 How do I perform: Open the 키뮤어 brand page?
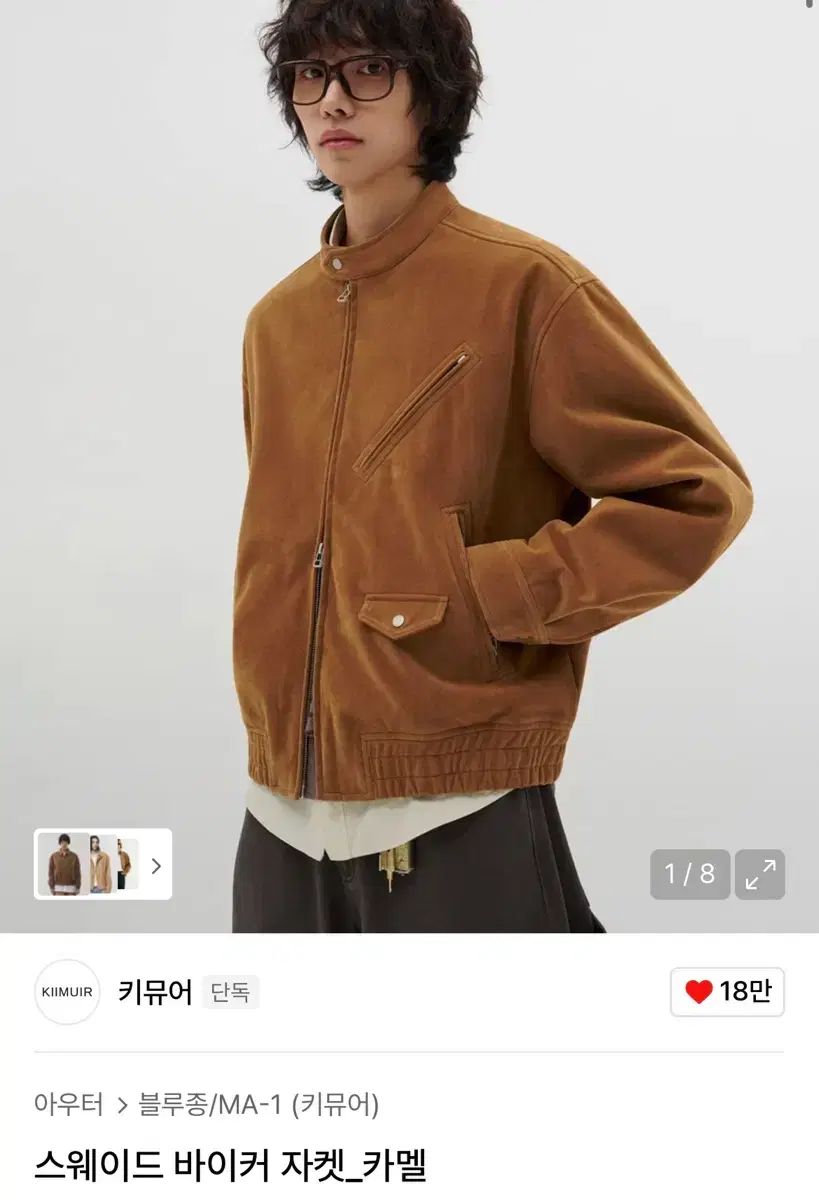(x=155, y=992)
